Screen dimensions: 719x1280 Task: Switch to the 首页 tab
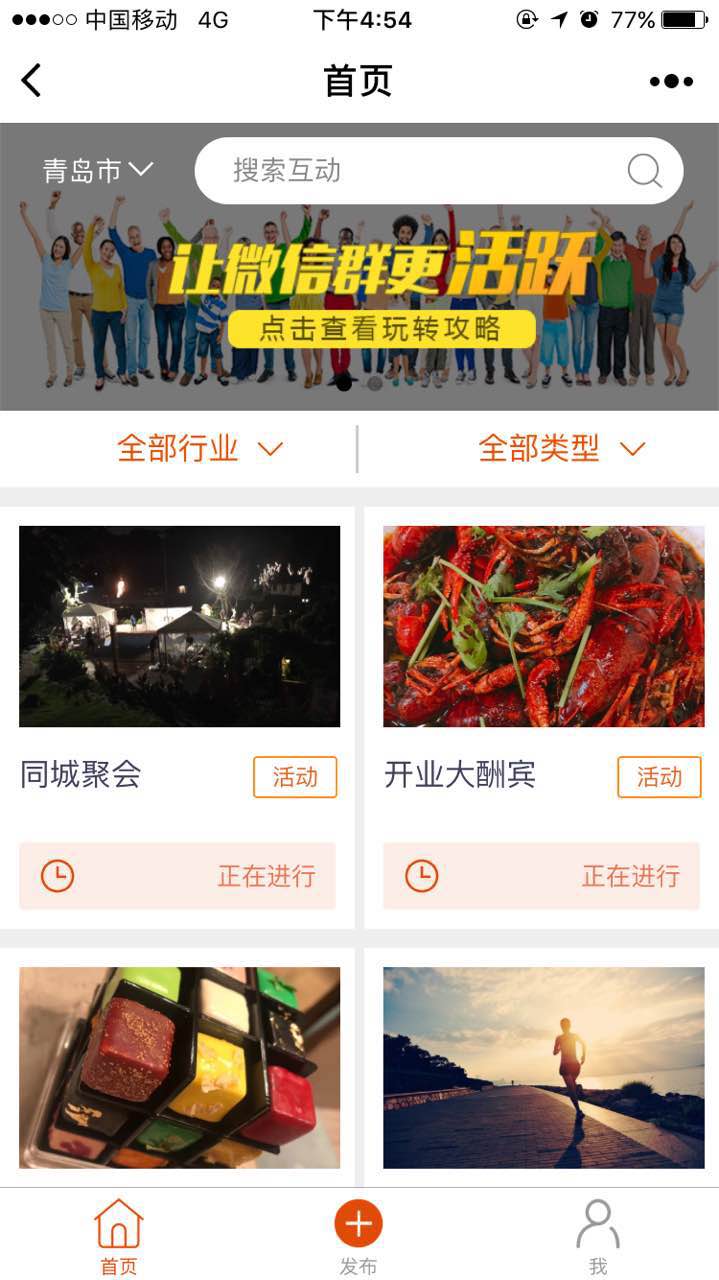pos(119,1236)
